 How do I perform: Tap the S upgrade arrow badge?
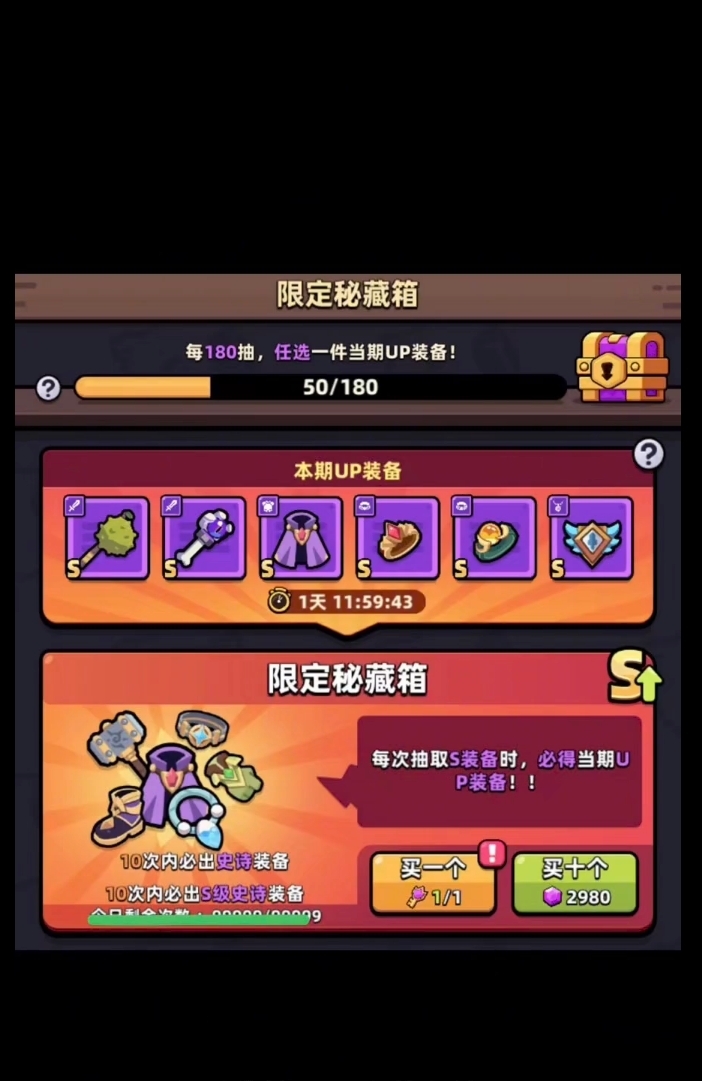click(635, 679)
